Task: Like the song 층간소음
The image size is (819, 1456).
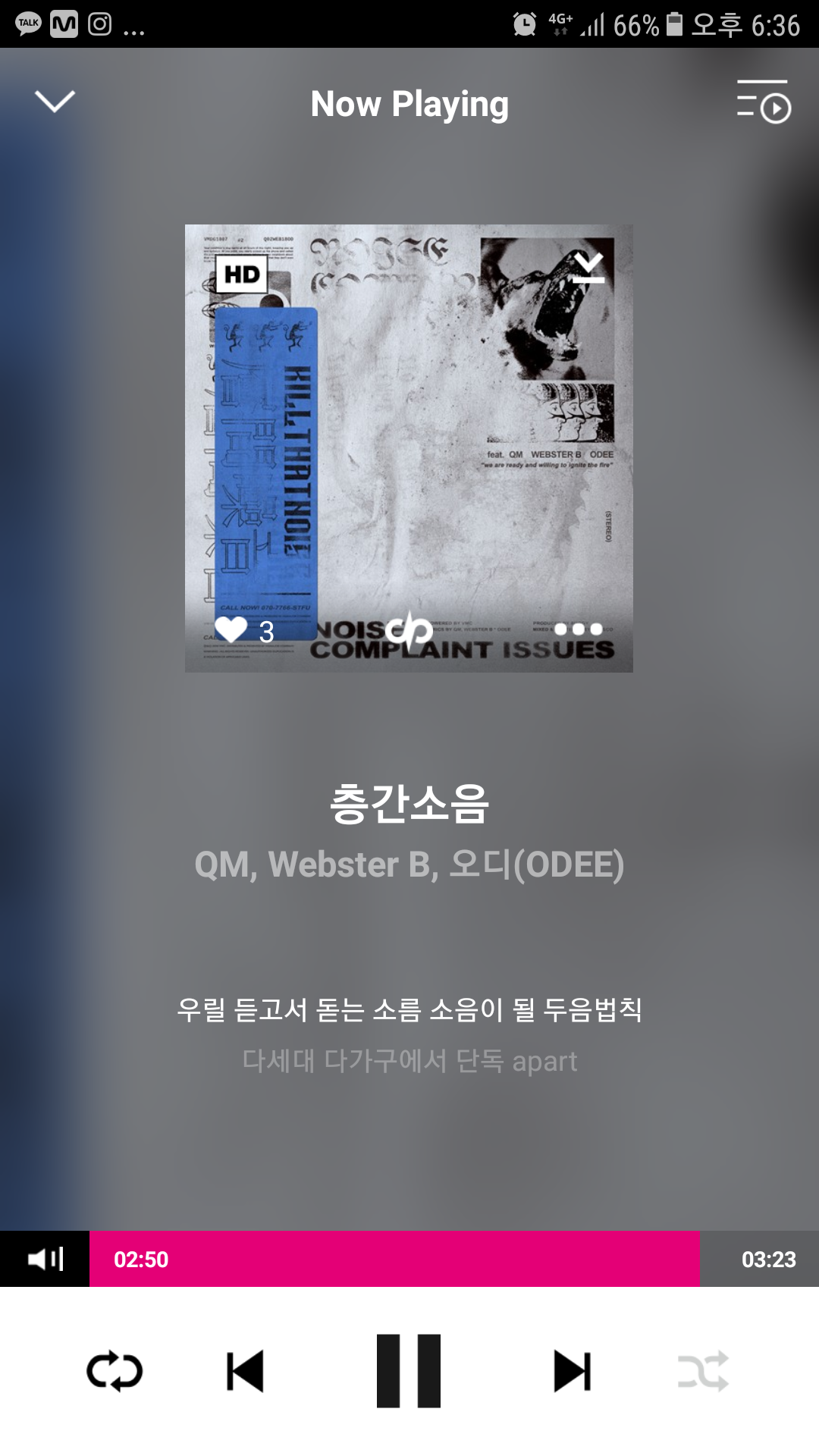Action: click(231, 629)
